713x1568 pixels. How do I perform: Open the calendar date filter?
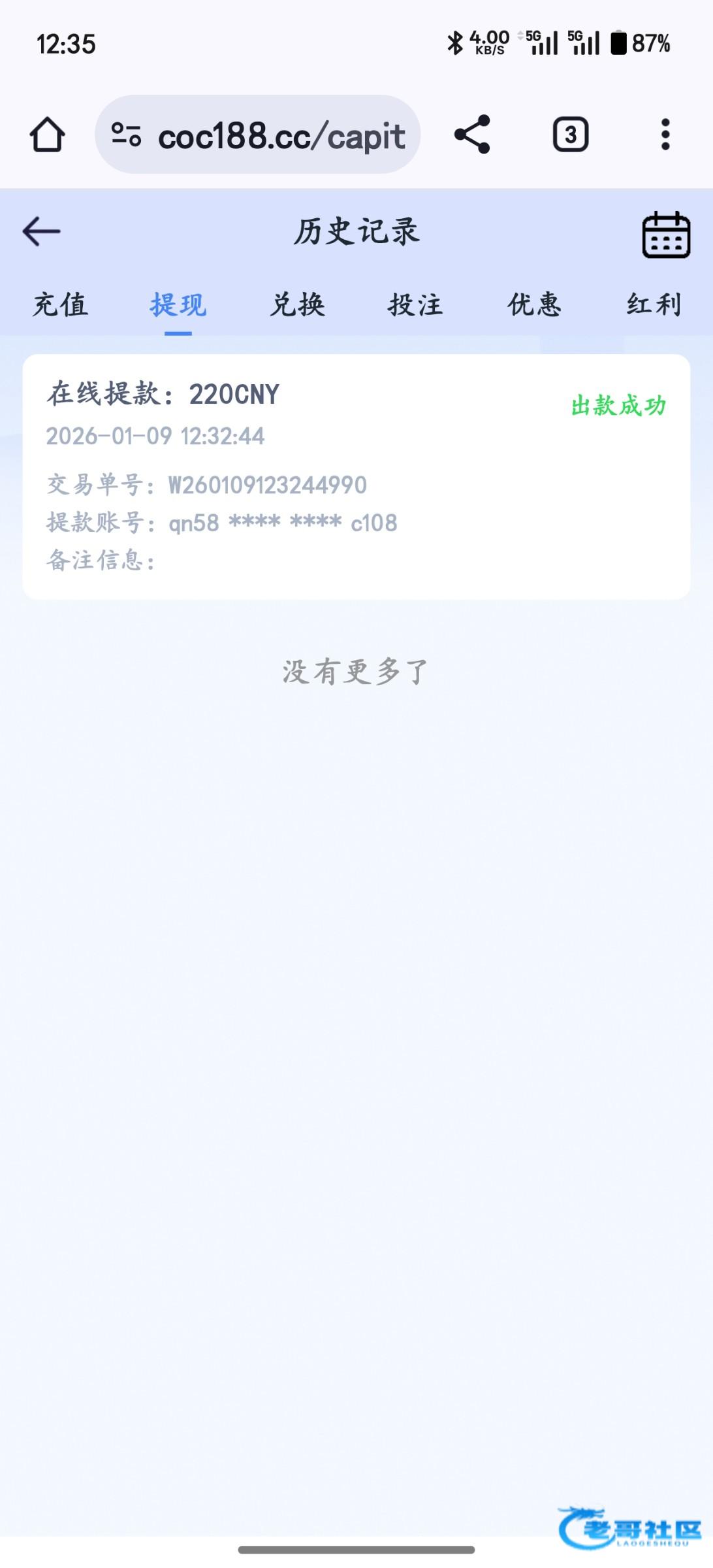[x=666, y=235]
